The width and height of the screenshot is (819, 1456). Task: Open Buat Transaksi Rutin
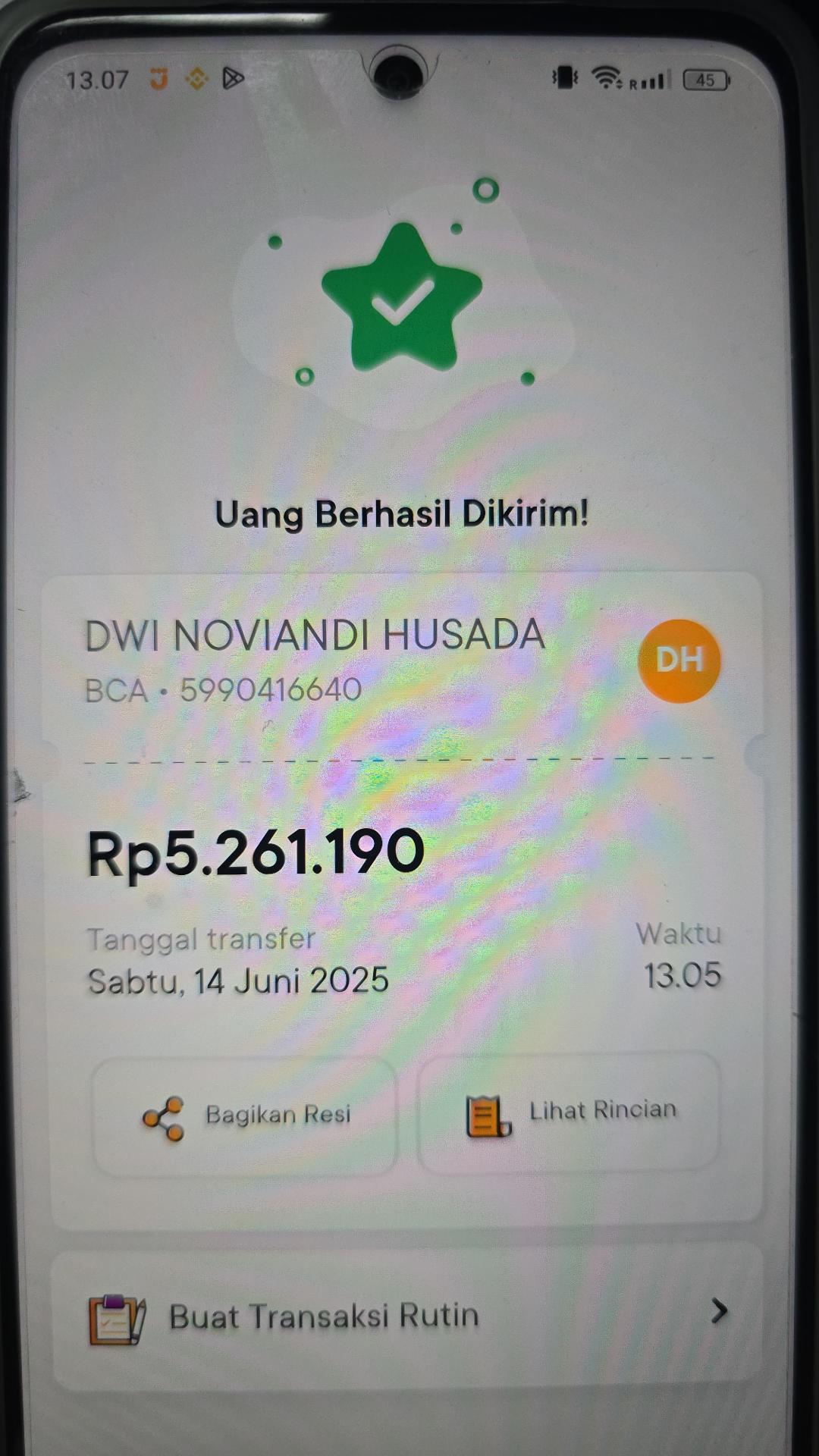(x=406, y=1318)
